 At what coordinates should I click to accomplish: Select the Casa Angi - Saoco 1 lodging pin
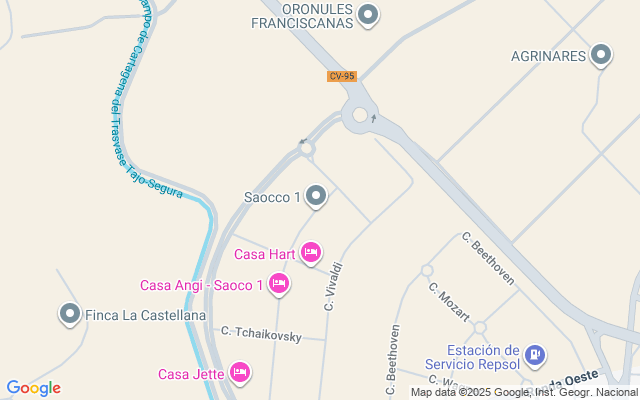coord(279,285)
